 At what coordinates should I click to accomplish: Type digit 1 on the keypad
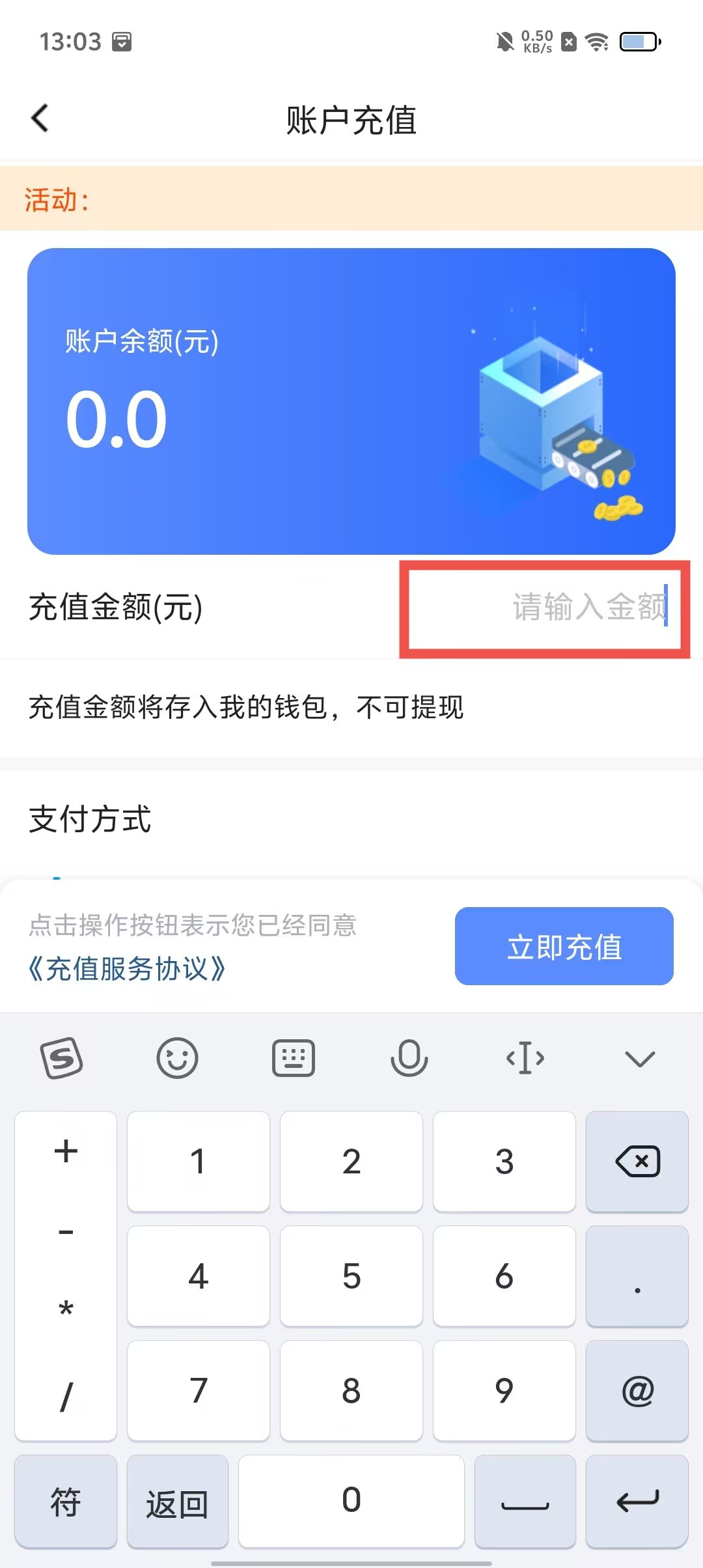point(199,1162)
